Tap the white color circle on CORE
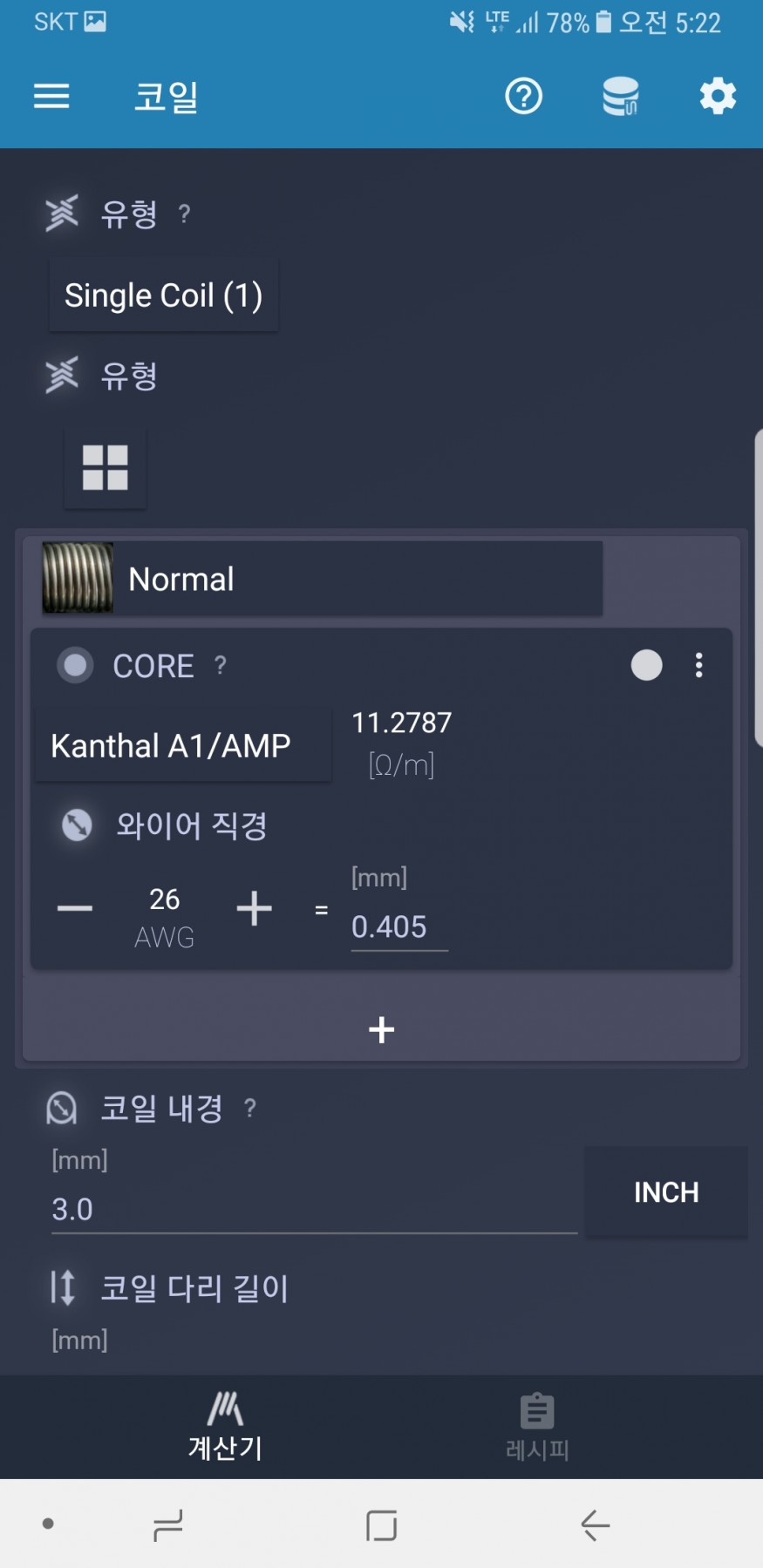The width and height of the screenshot is (763, 1568). (646, 665)
